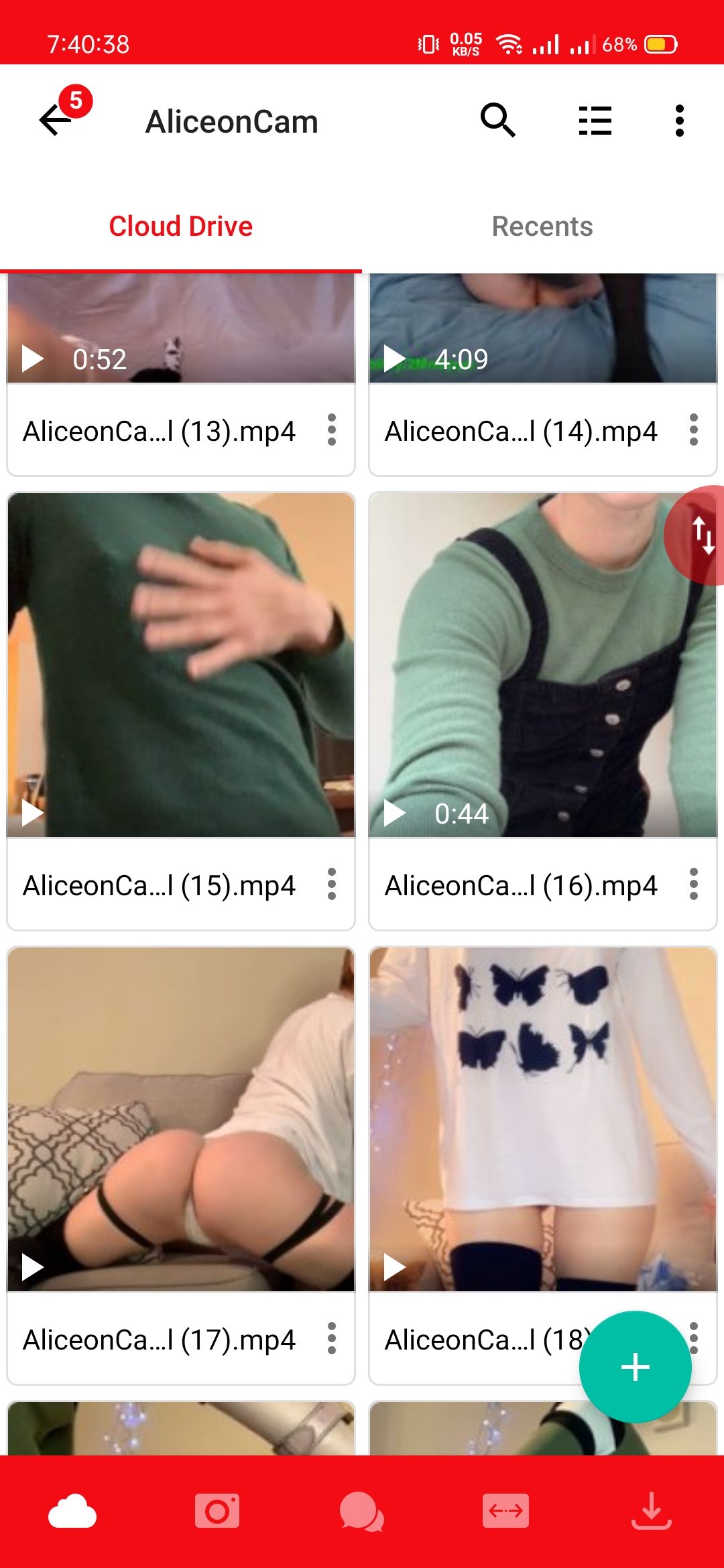Open options for file (16).mp4
724x1568 pixels.
(x=693, y=885)
